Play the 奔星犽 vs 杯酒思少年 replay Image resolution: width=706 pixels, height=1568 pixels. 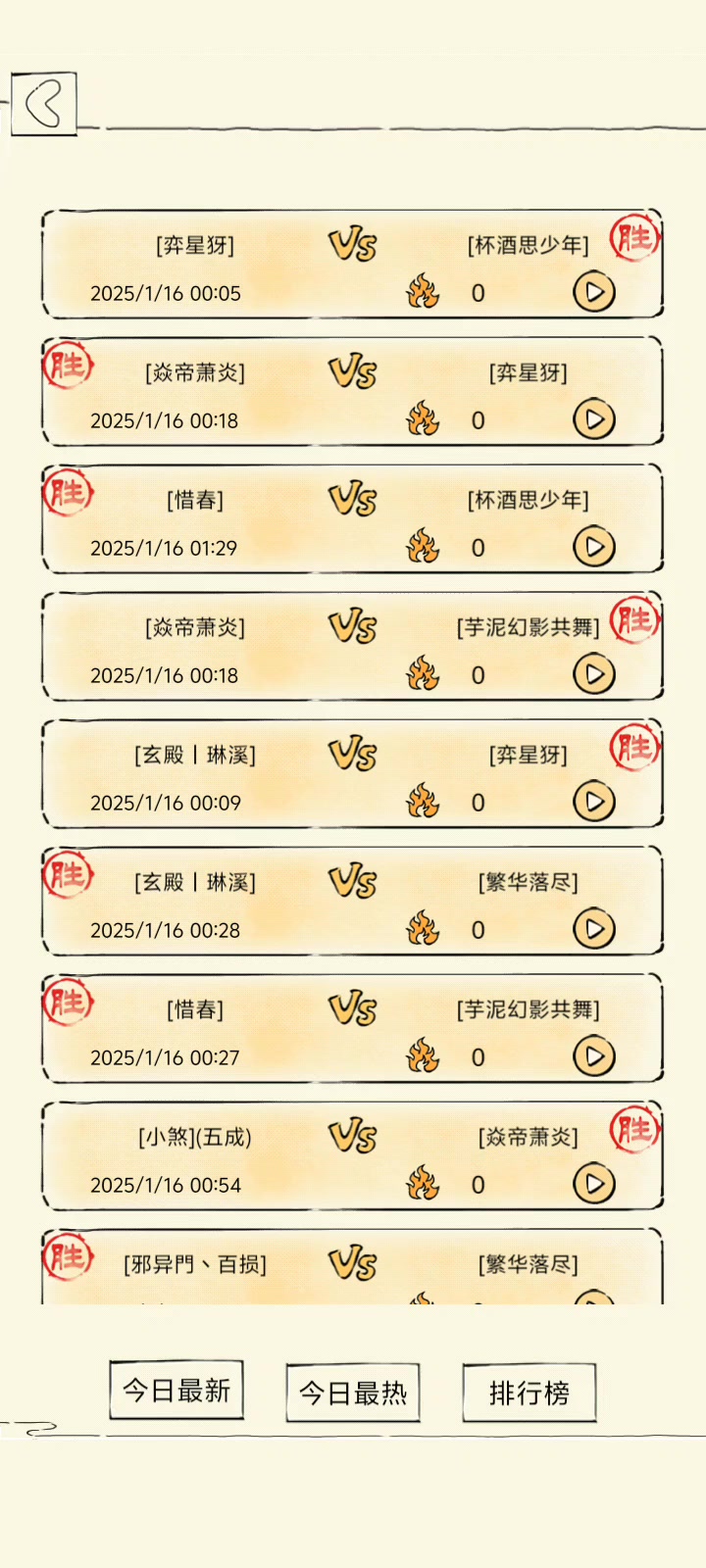click(x=594, y=292)
